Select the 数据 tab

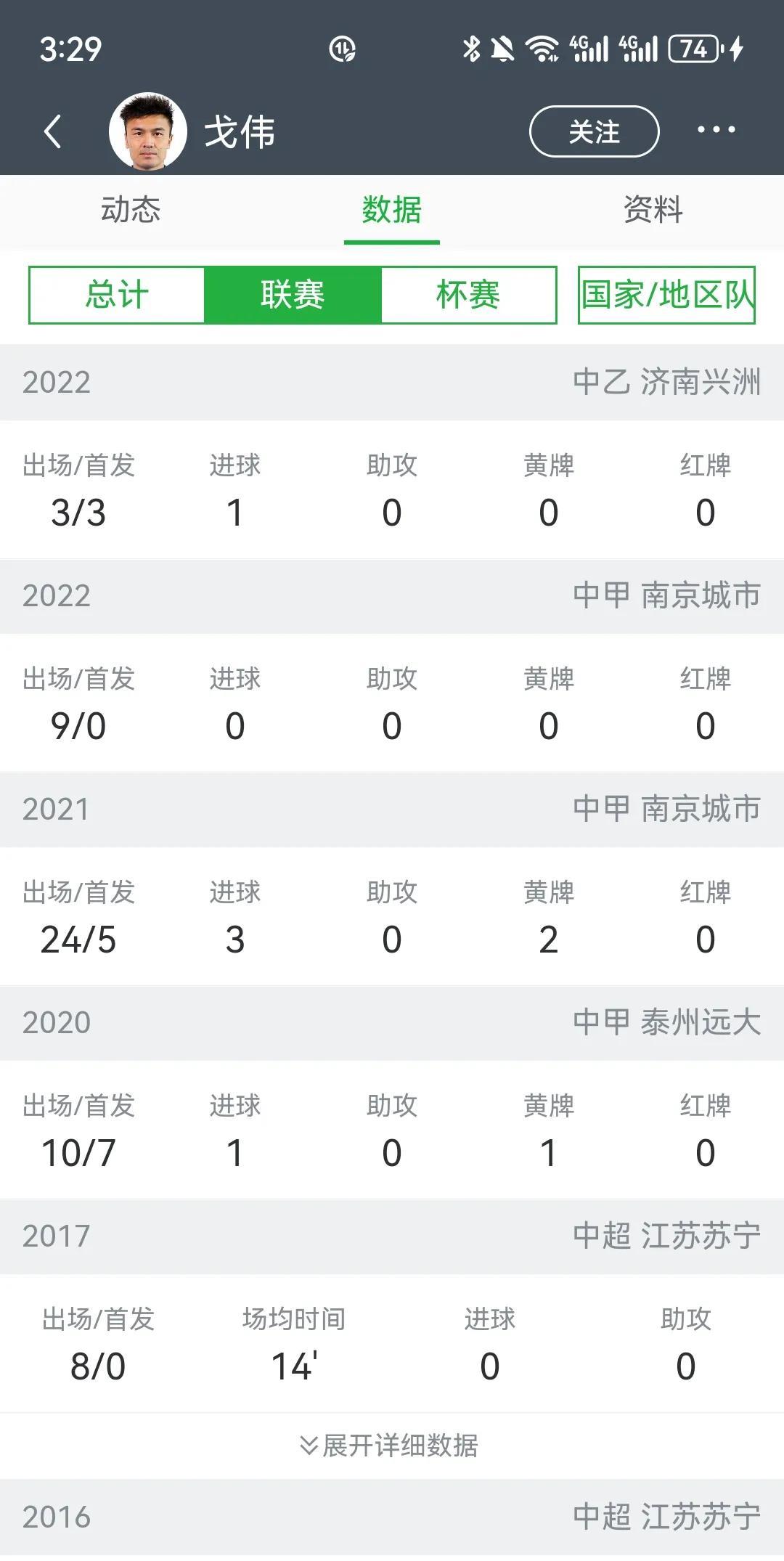[x=392, y=210]
